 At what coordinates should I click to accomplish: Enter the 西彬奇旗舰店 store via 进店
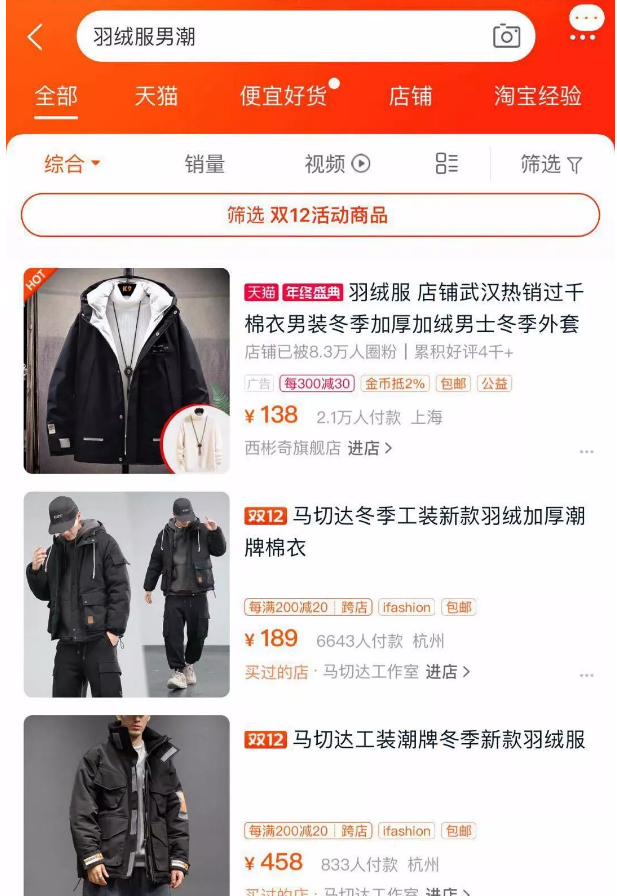pos(369,448)
